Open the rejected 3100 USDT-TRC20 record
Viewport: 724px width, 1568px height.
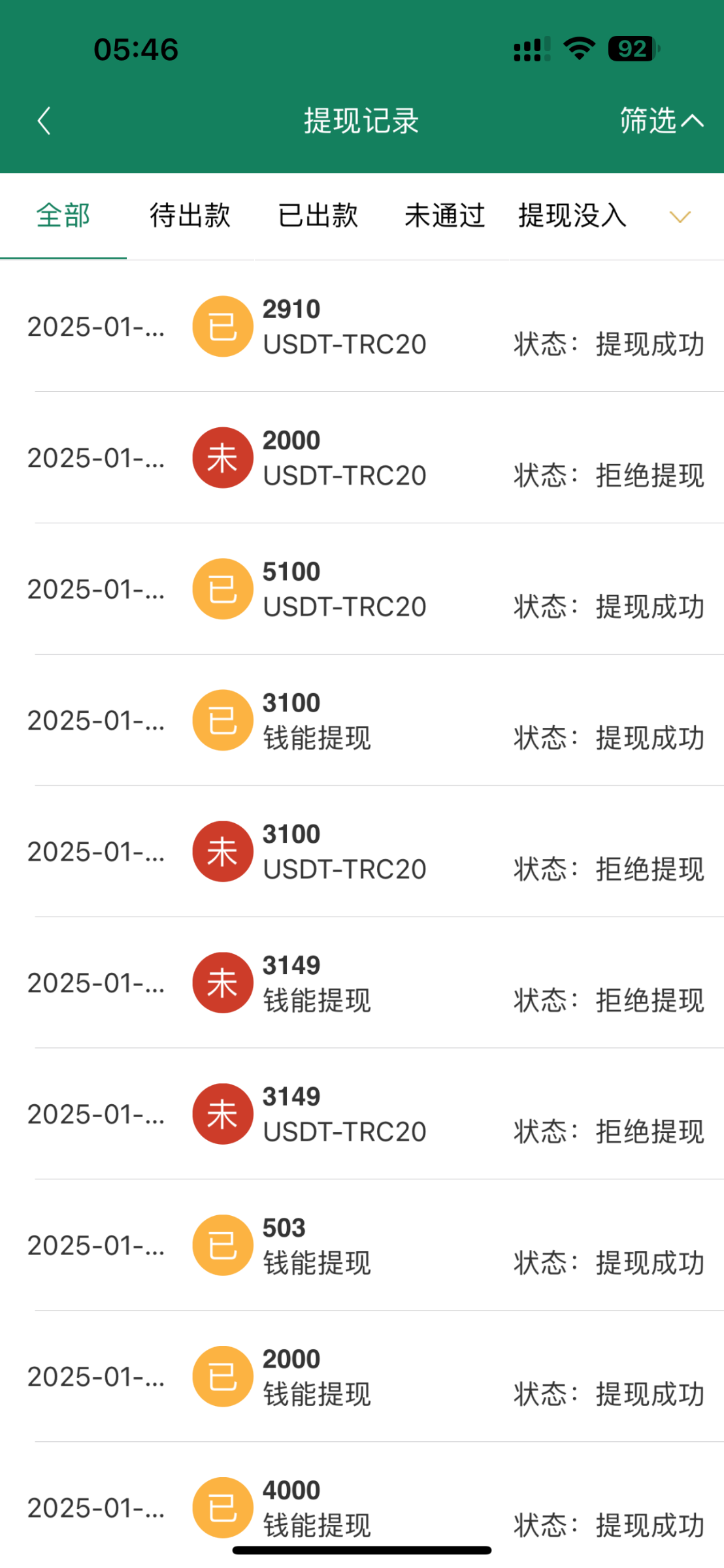tap(362, 852)
